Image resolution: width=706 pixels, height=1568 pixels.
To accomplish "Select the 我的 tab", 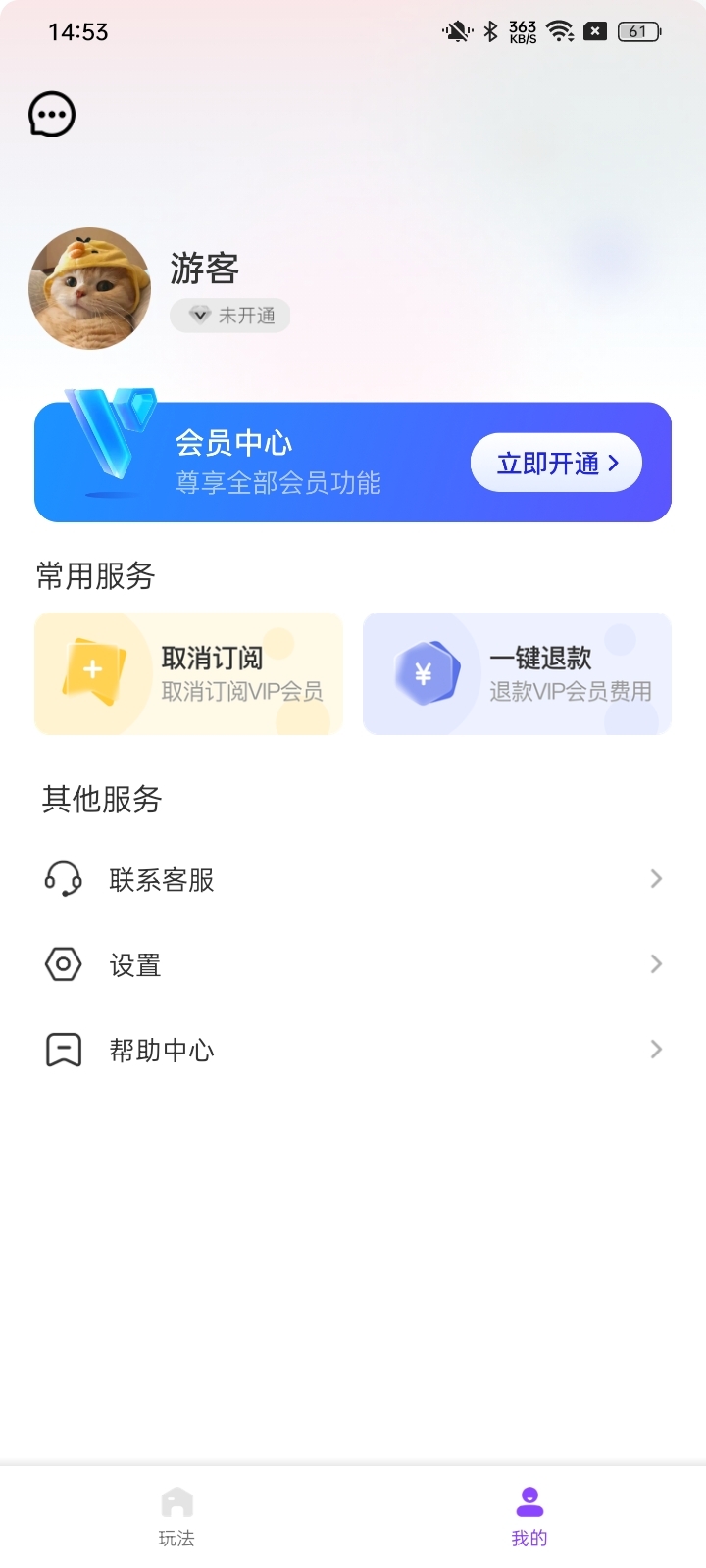I will click(529, 1517).
